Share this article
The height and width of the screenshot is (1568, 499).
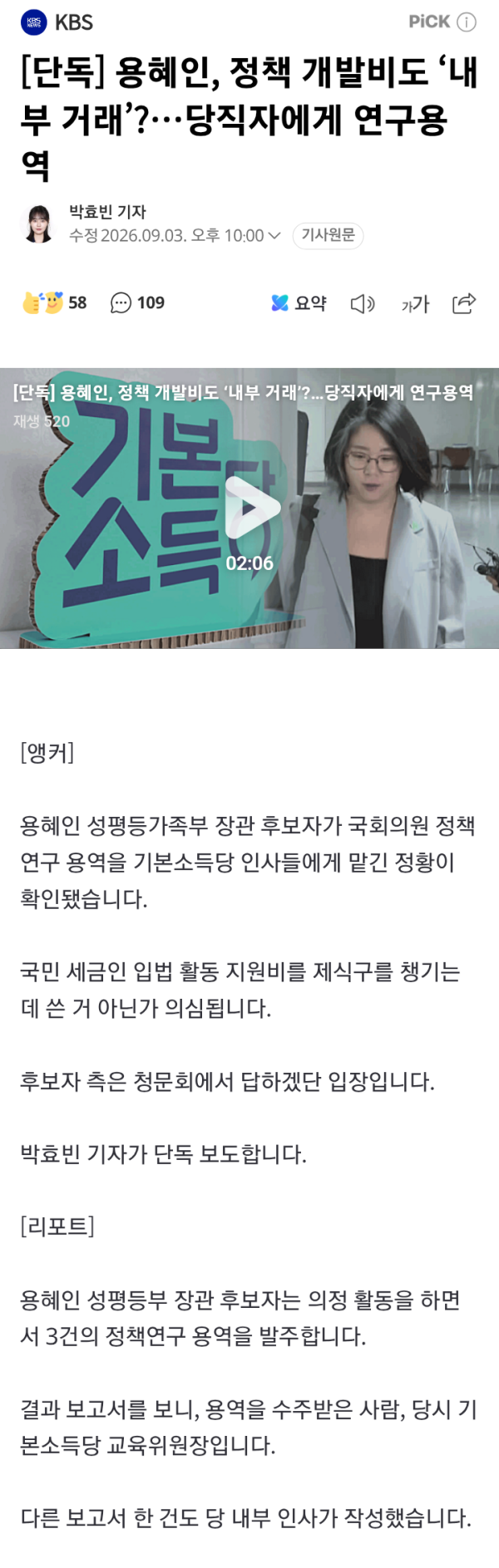(x=464, y=303)
